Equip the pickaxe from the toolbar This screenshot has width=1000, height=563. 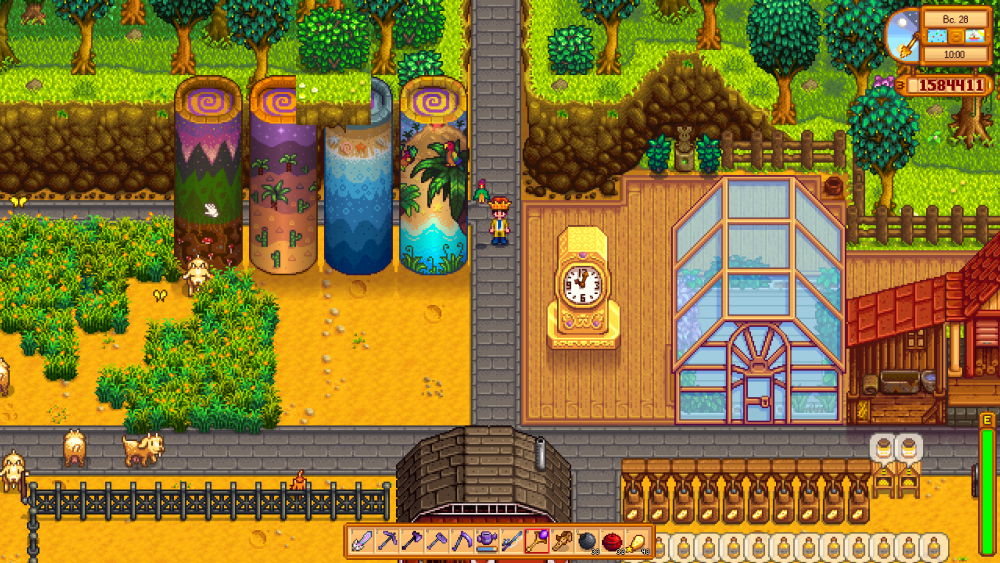pos(386,541)
